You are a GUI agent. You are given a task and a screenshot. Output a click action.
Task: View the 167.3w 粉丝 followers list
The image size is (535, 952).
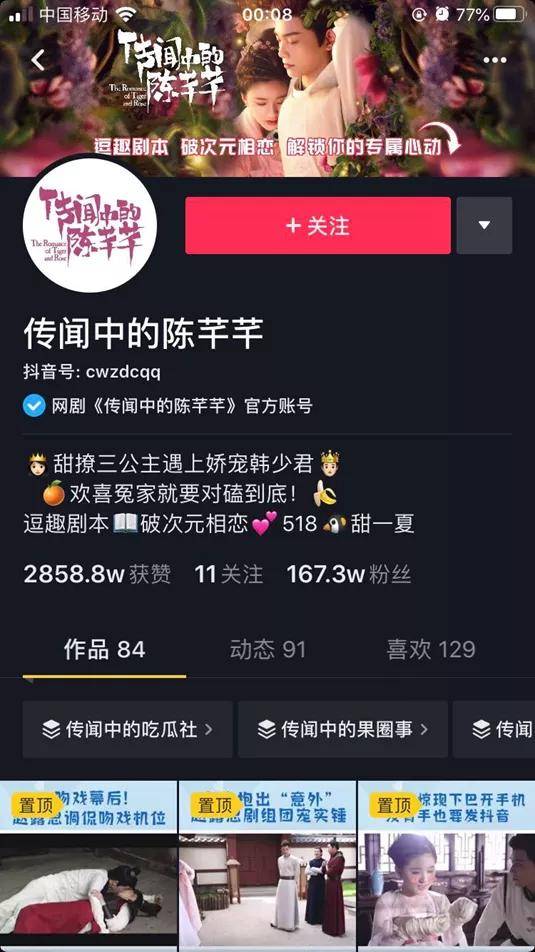(349, 574)
